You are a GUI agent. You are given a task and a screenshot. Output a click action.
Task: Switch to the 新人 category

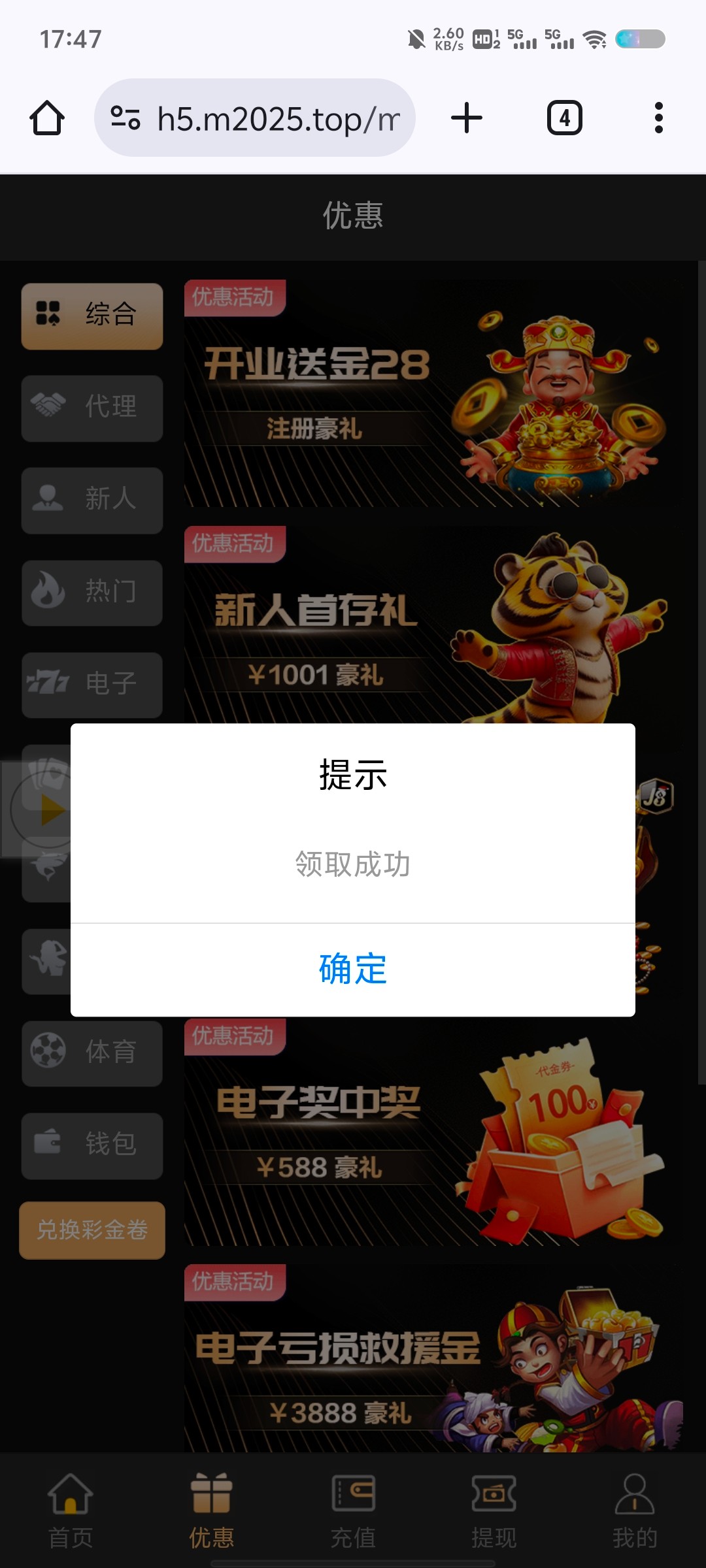[92, 500]
